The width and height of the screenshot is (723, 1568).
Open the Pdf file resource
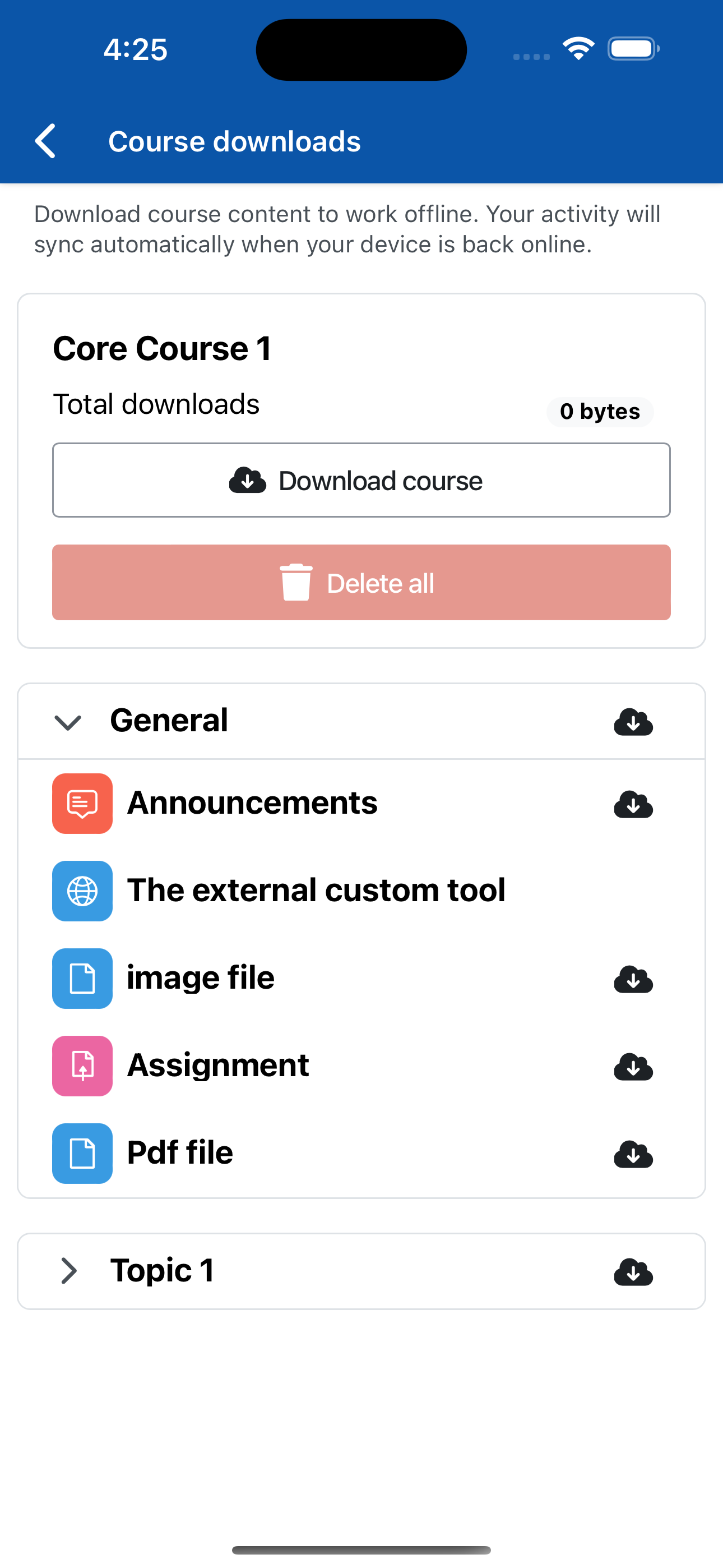179,1153
